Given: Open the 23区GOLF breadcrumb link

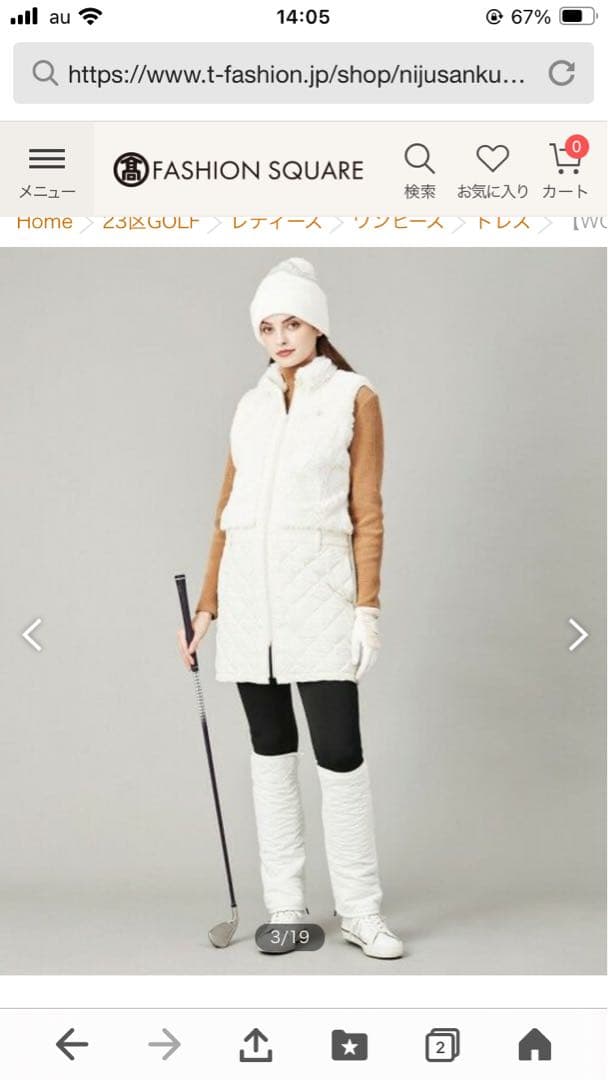Looking at the screenshot, I should pyautogui.click(x=150, y=222).
